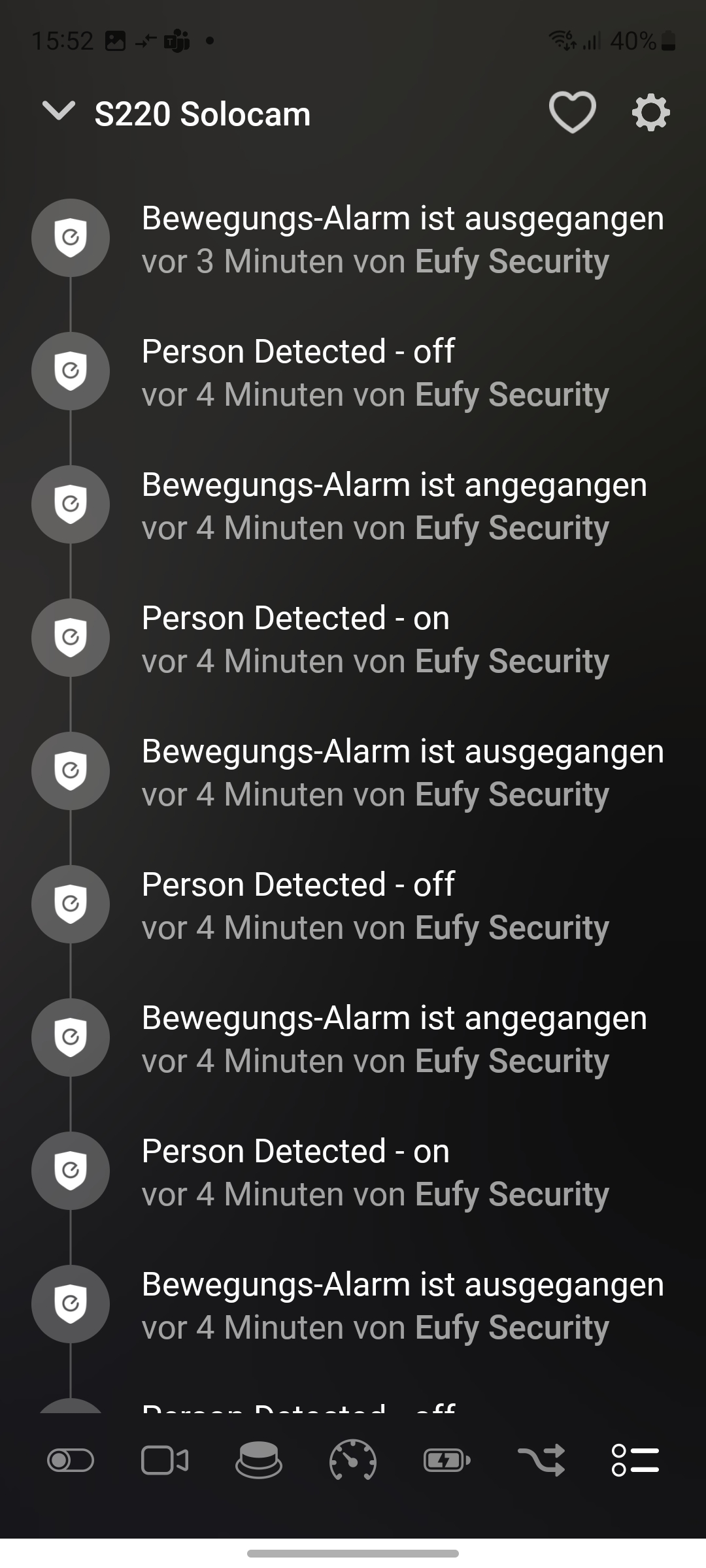
Task: Mark S220 Solocam as favorite
Action: 572,112
